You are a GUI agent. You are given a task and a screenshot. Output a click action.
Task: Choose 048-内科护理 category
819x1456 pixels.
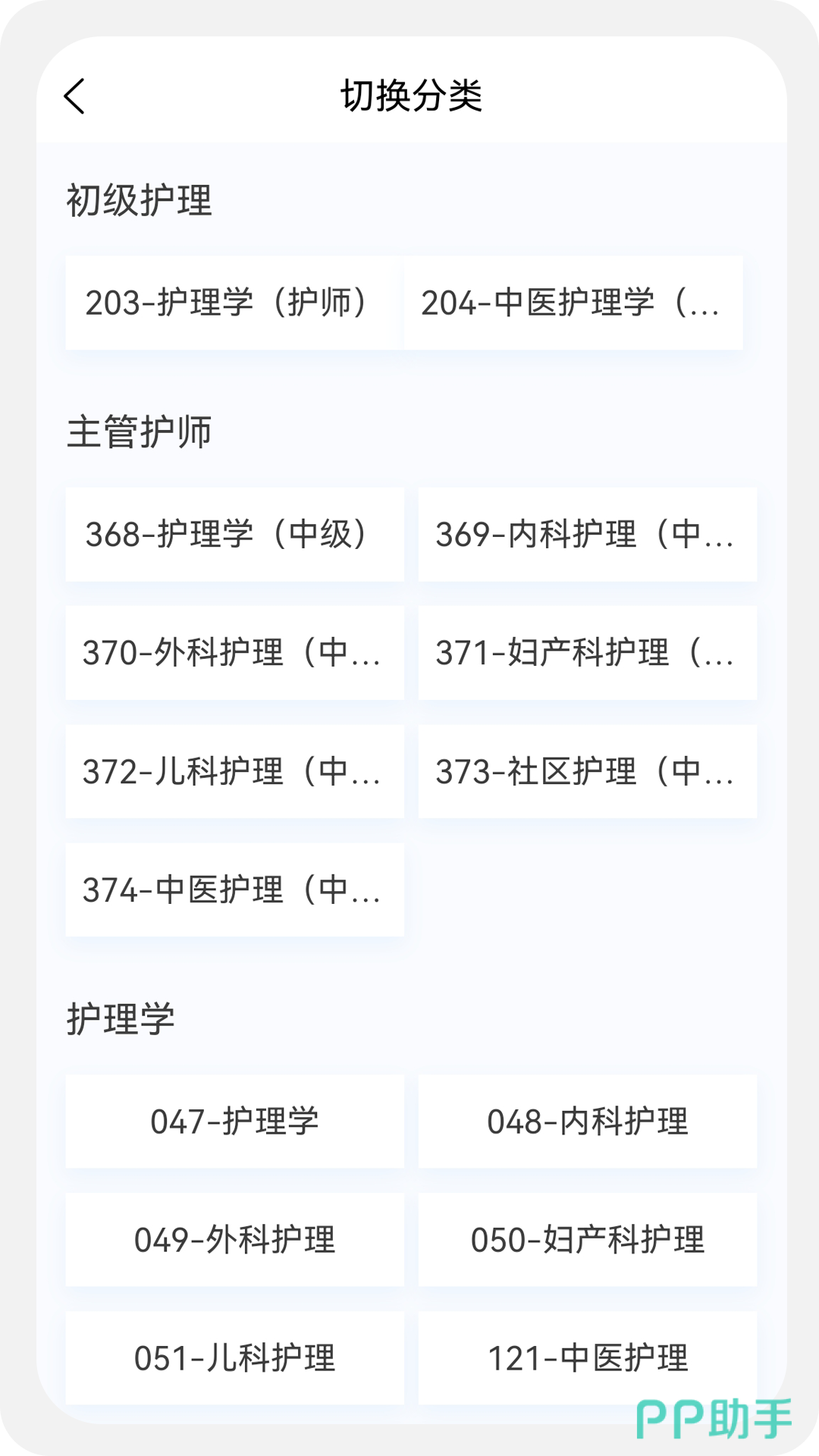(587, 1122)
